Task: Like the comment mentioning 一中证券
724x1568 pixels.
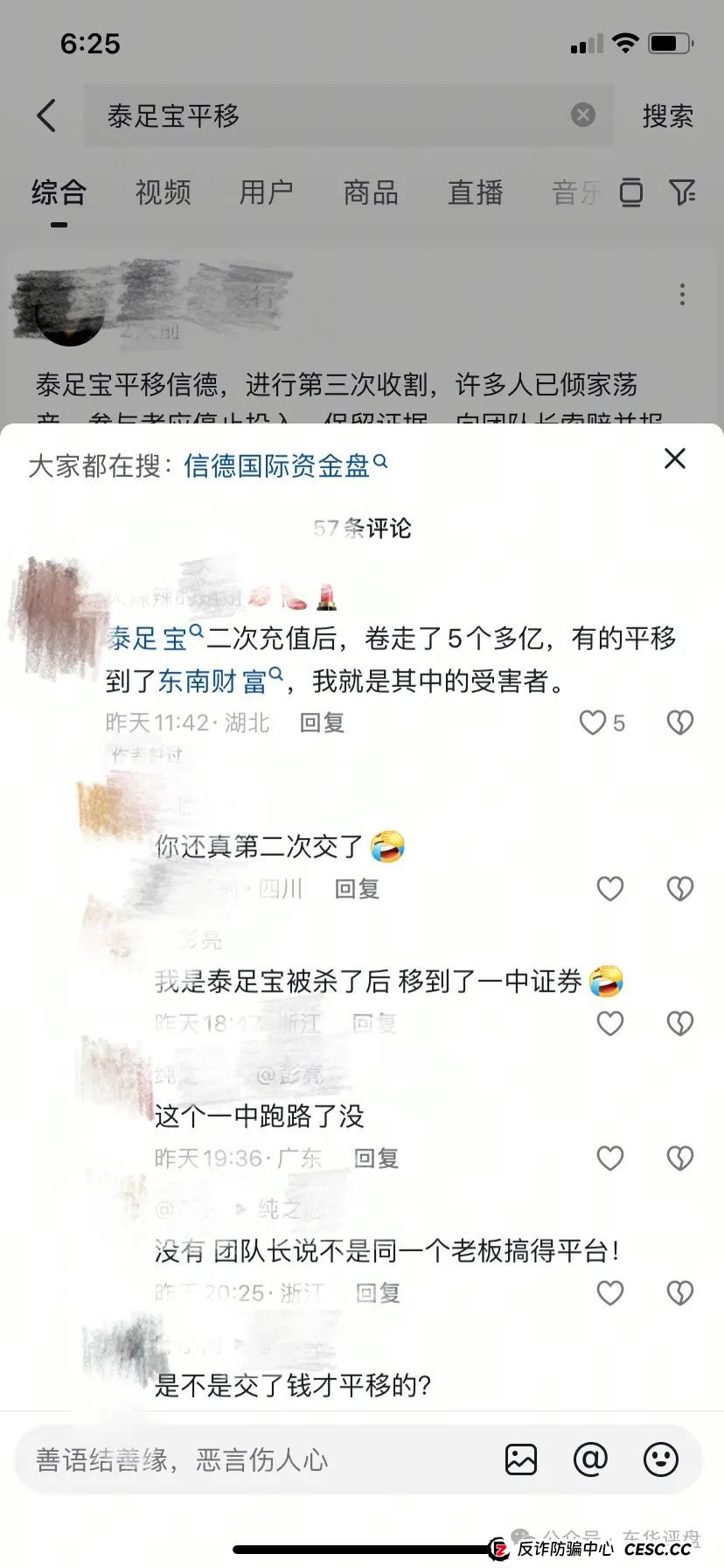Action: coord(609,1023)
